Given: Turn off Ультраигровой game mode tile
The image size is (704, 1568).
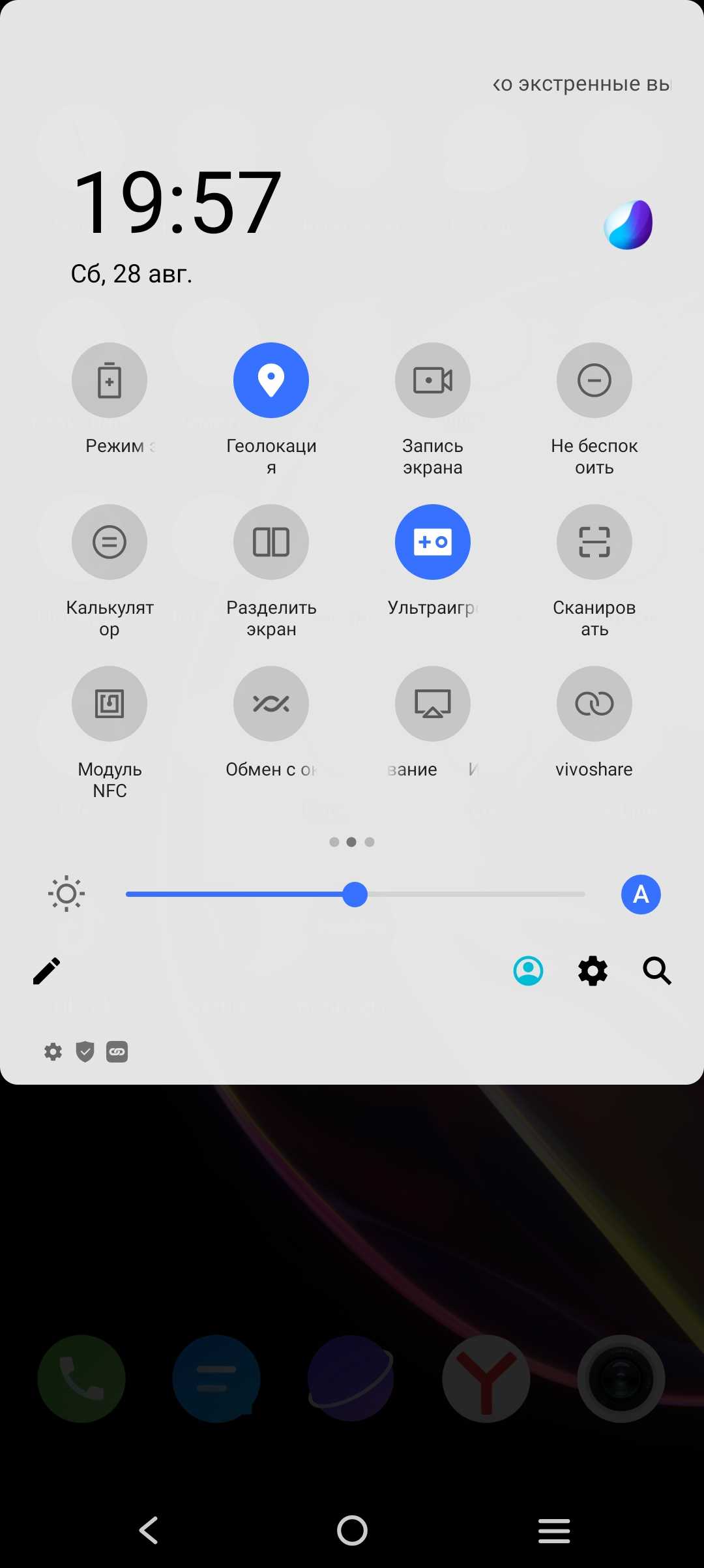Looking at the screenshot, I should pyautogui.click(x=433, y=542).
